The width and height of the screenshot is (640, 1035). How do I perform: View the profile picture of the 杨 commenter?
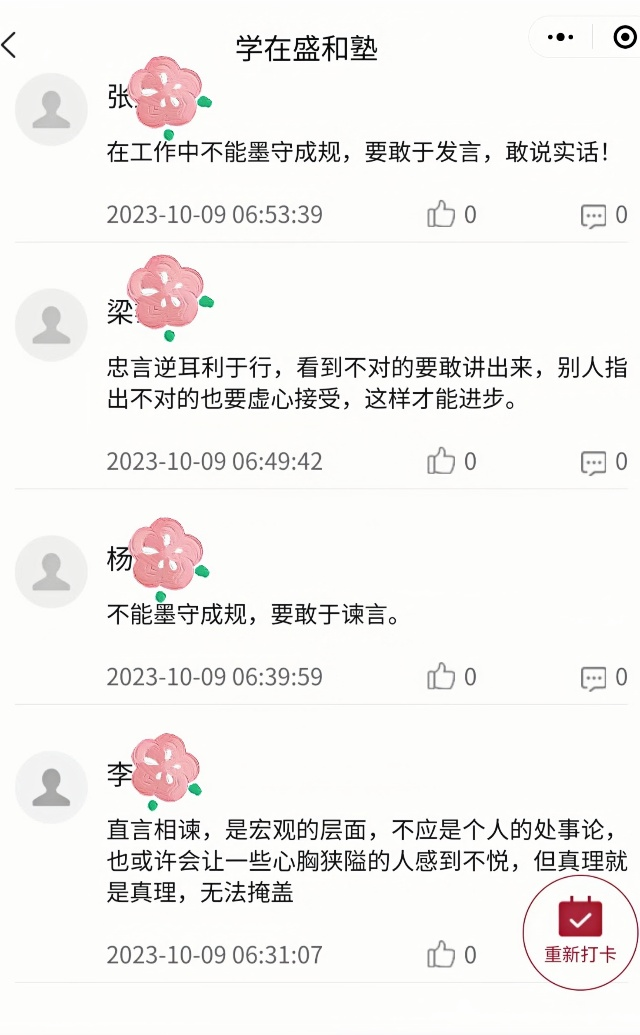[51, 572]
